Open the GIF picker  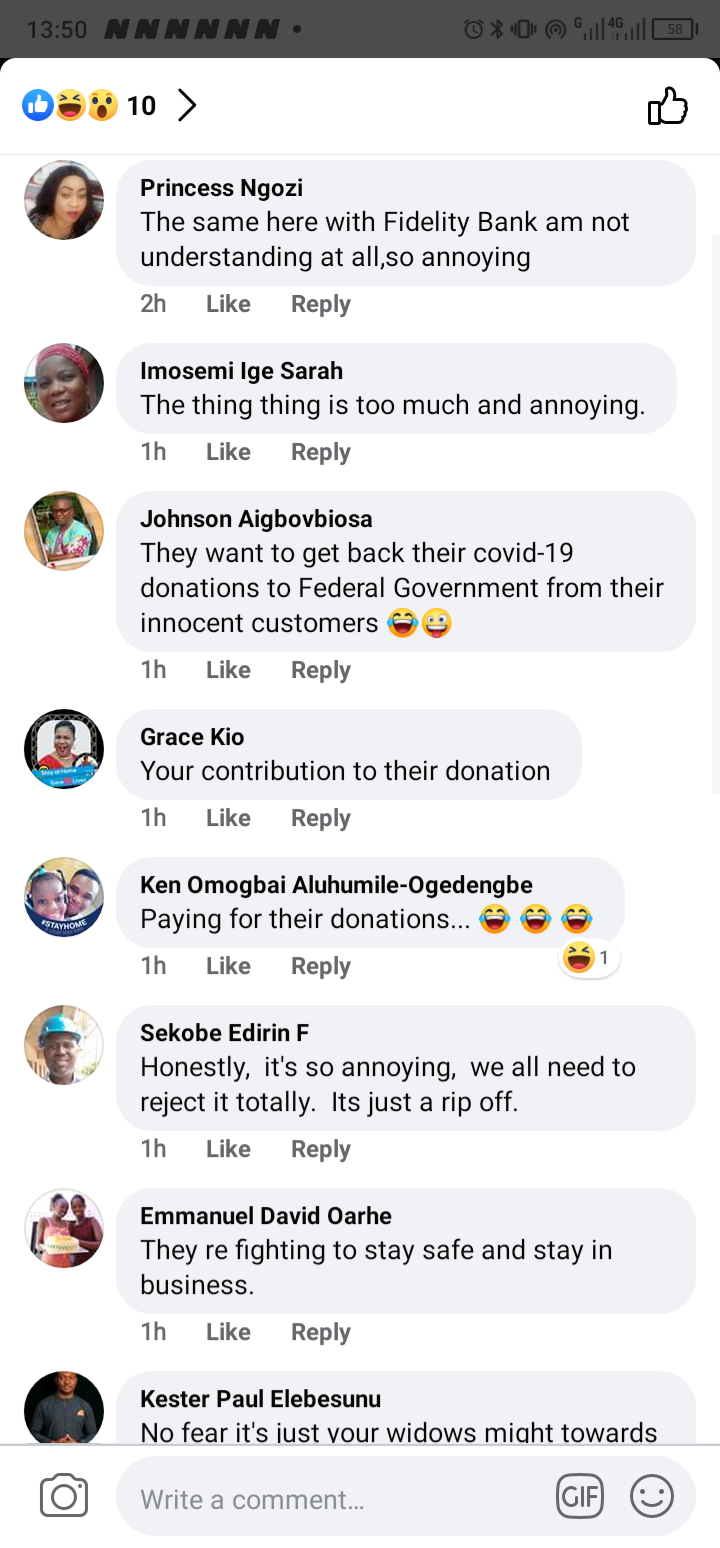click(580, 1497)
